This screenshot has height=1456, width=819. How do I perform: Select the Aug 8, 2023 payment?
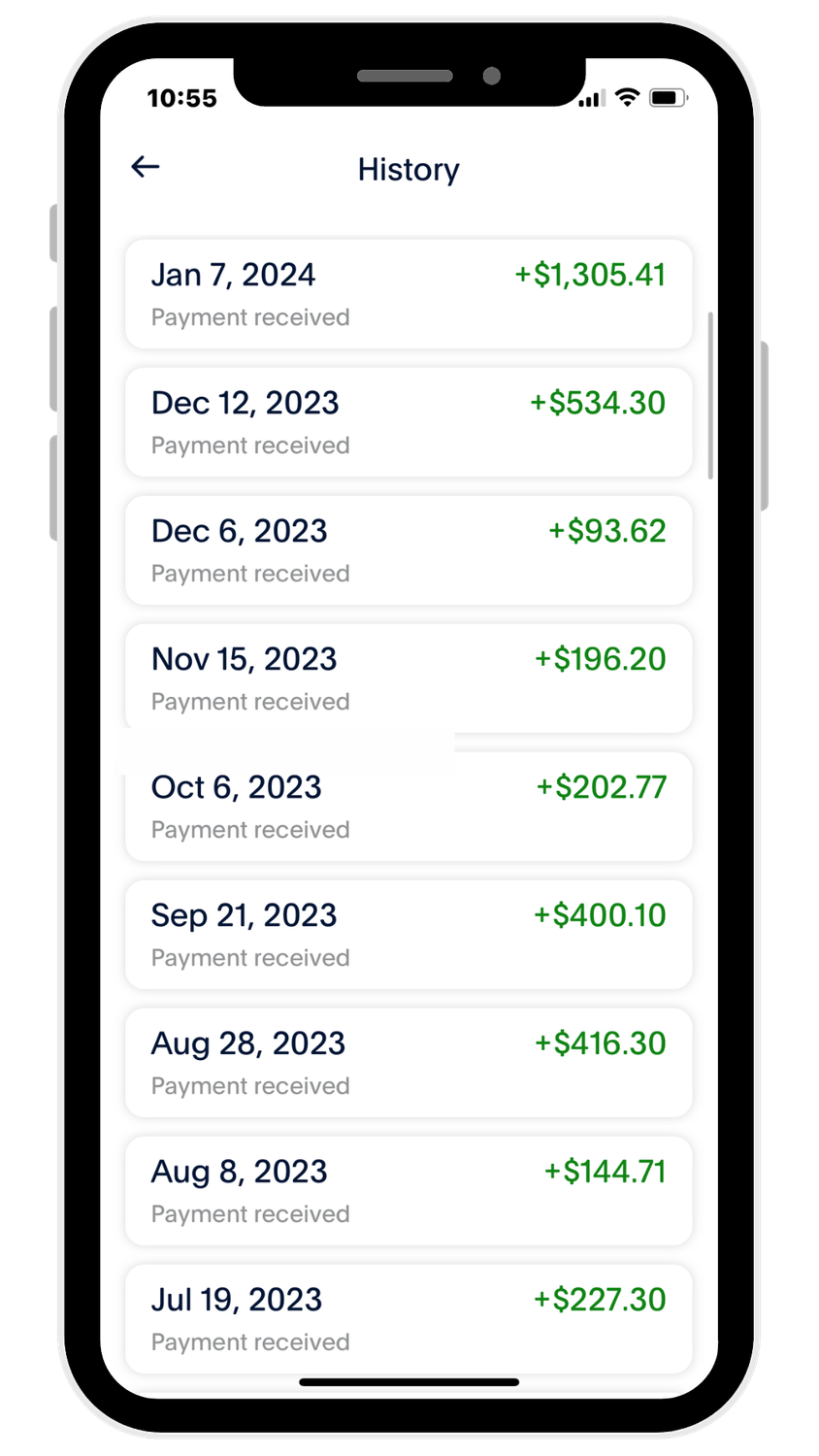409,1191
